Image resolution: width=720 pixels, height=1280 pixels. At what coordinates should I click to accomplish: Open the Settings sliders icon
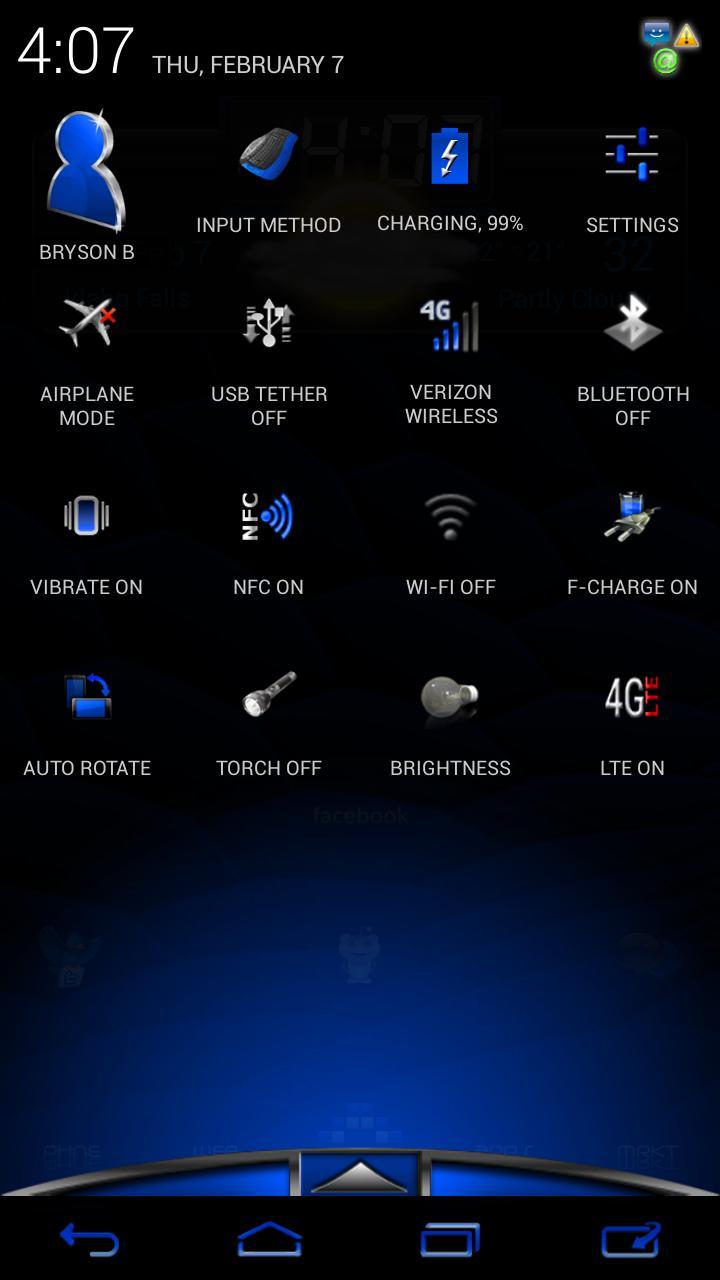point(632,157)
